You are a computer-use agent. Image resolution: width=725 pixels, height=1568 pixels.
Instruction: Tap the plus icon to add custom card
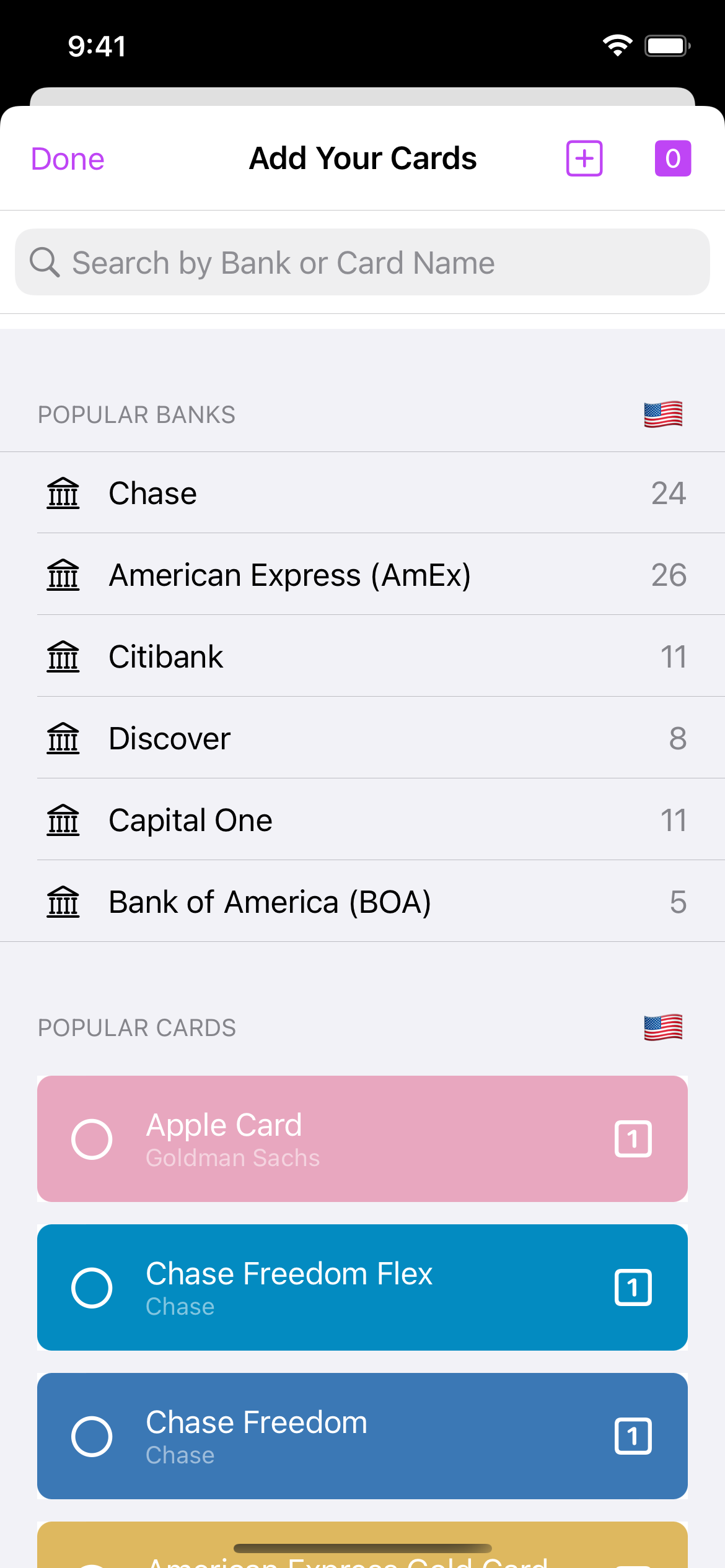584,159
